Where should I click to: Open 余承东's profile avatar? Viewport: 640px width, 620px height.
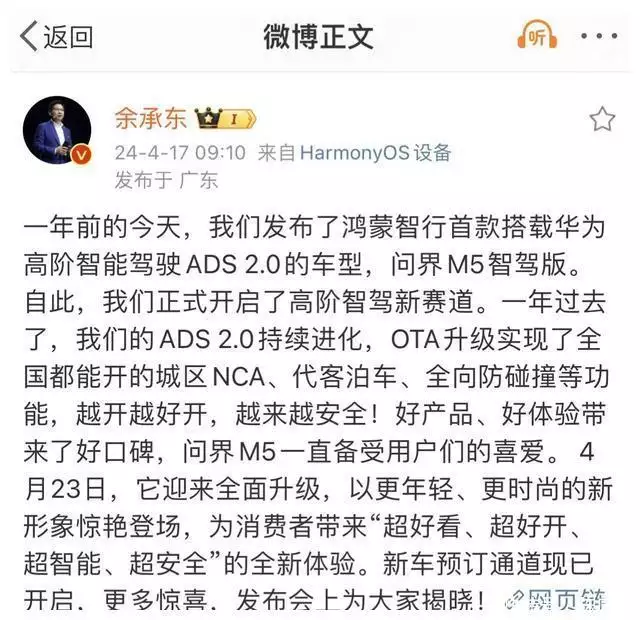click(55, 131)
